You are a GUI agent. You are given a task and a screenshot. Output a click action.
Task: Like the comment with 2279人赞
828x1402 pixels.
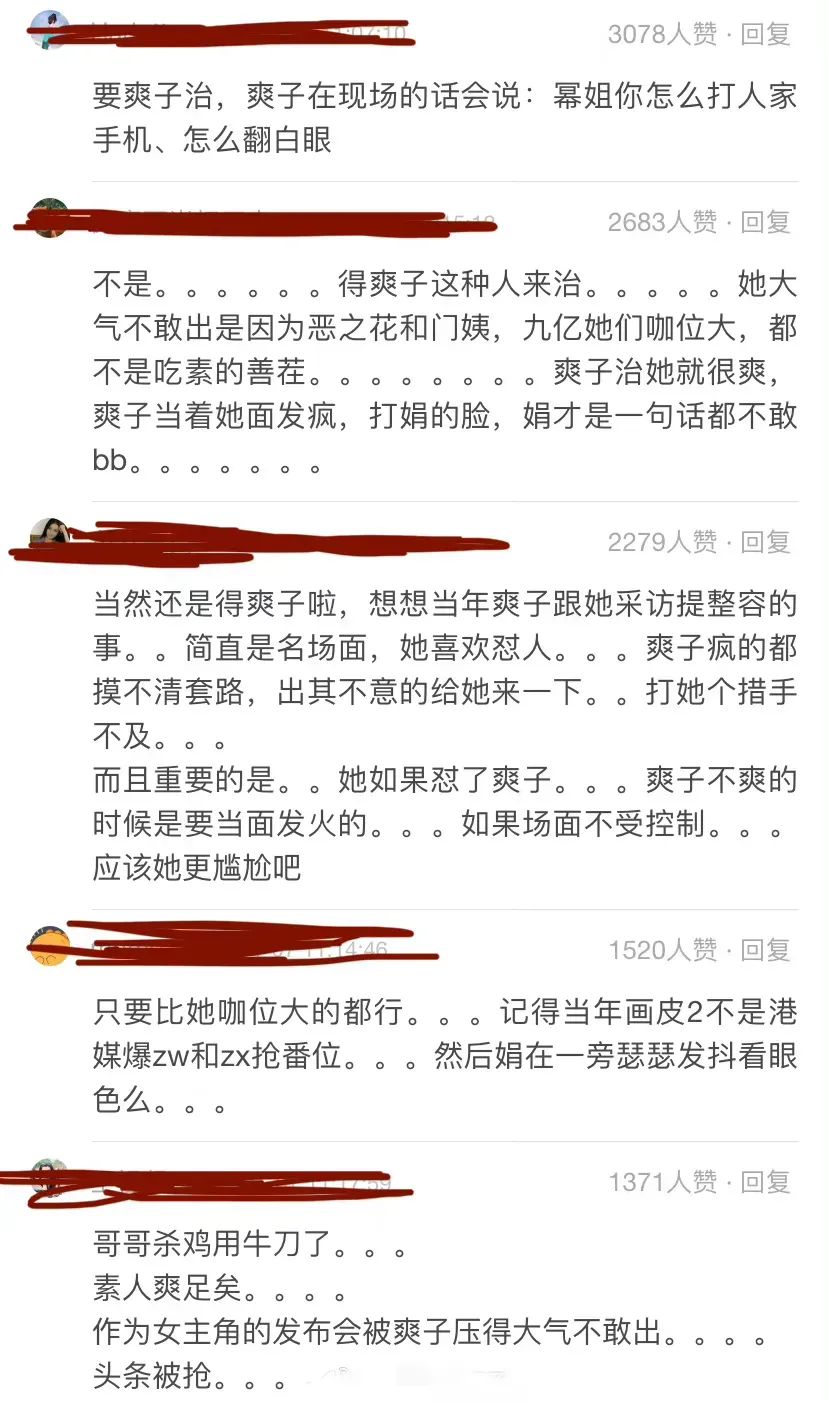(x=662, y=542)
